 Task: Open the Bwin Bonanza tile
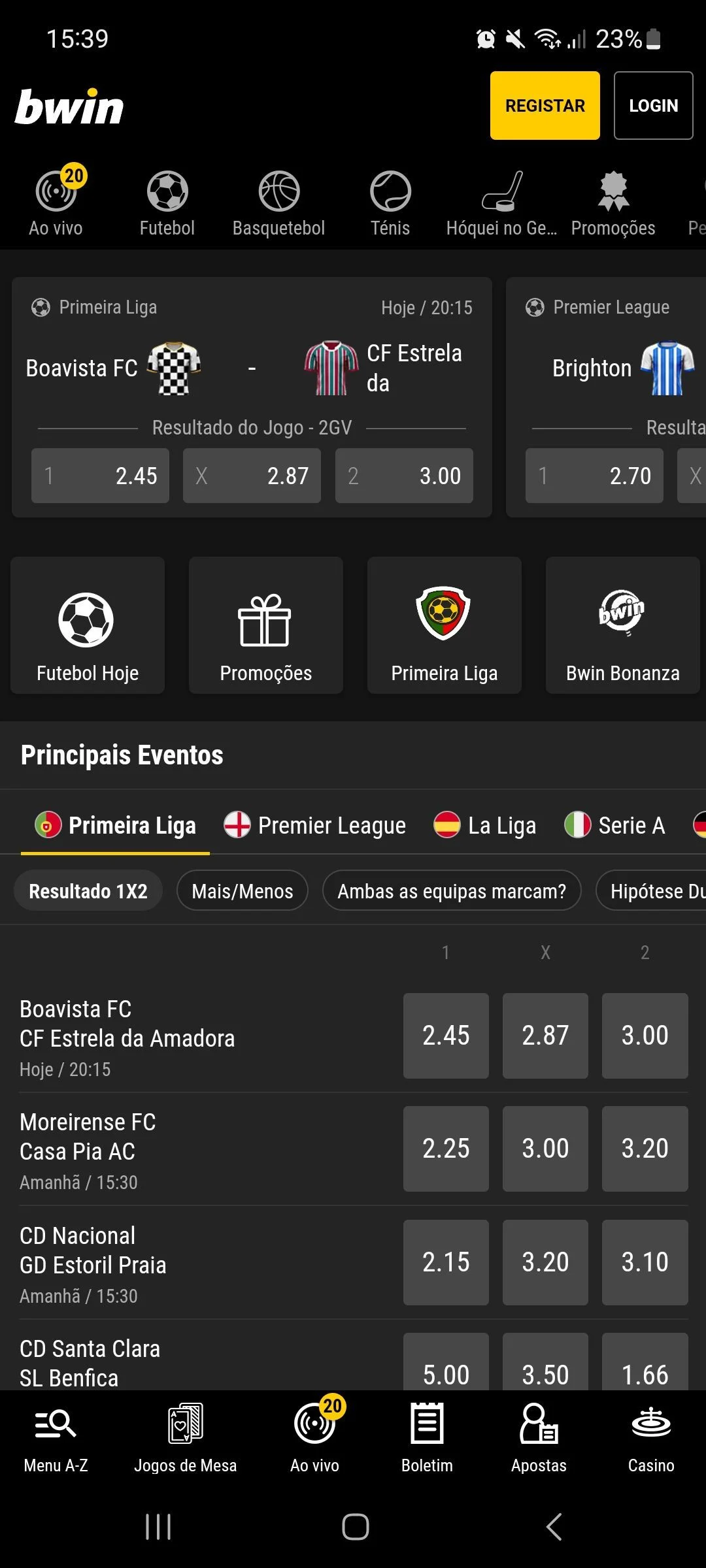(x=622, y=625)
